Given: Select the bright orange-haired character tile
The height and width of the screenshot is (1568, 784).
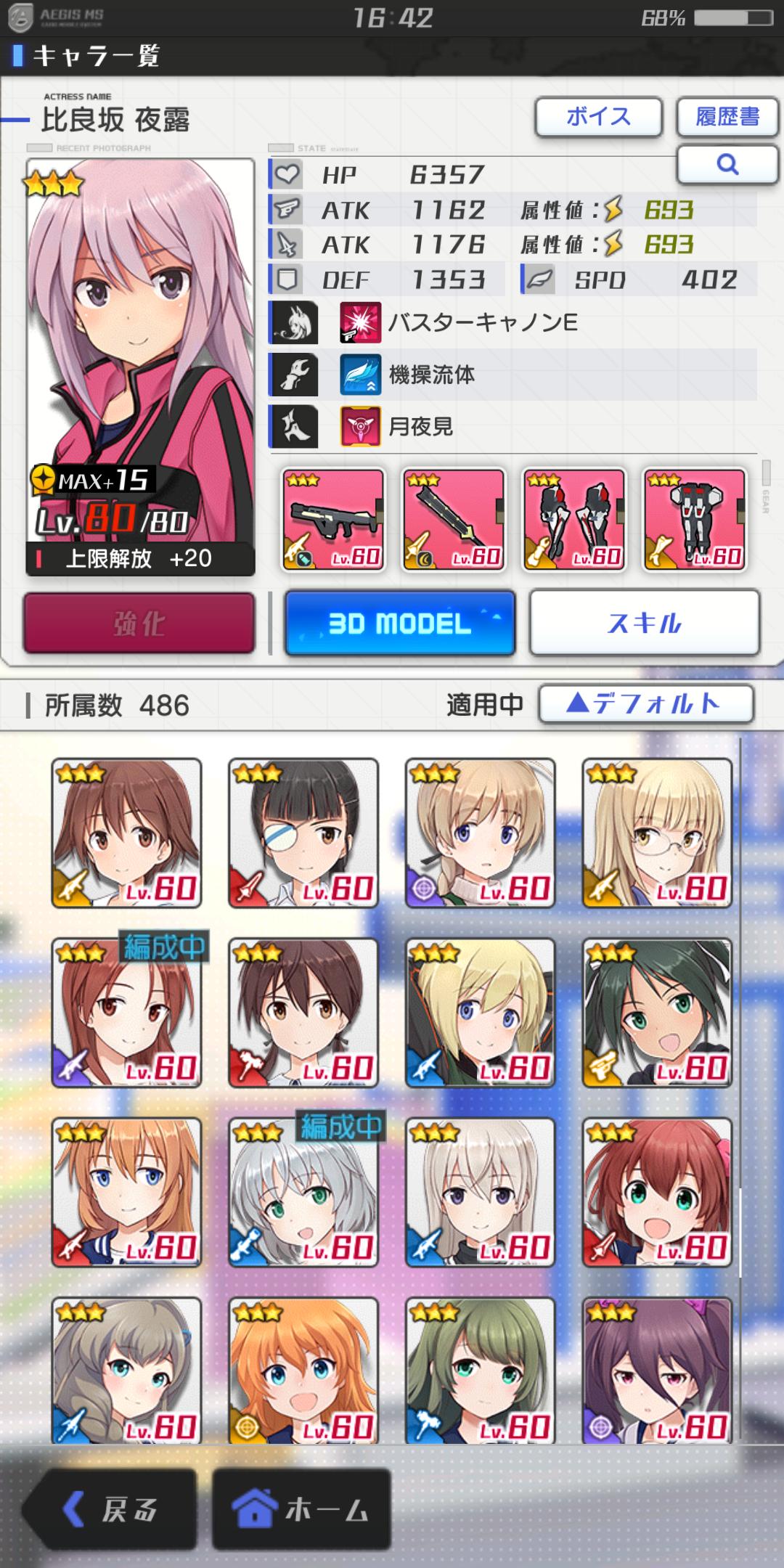Looking at the screenshot, I should point(303,1371).
